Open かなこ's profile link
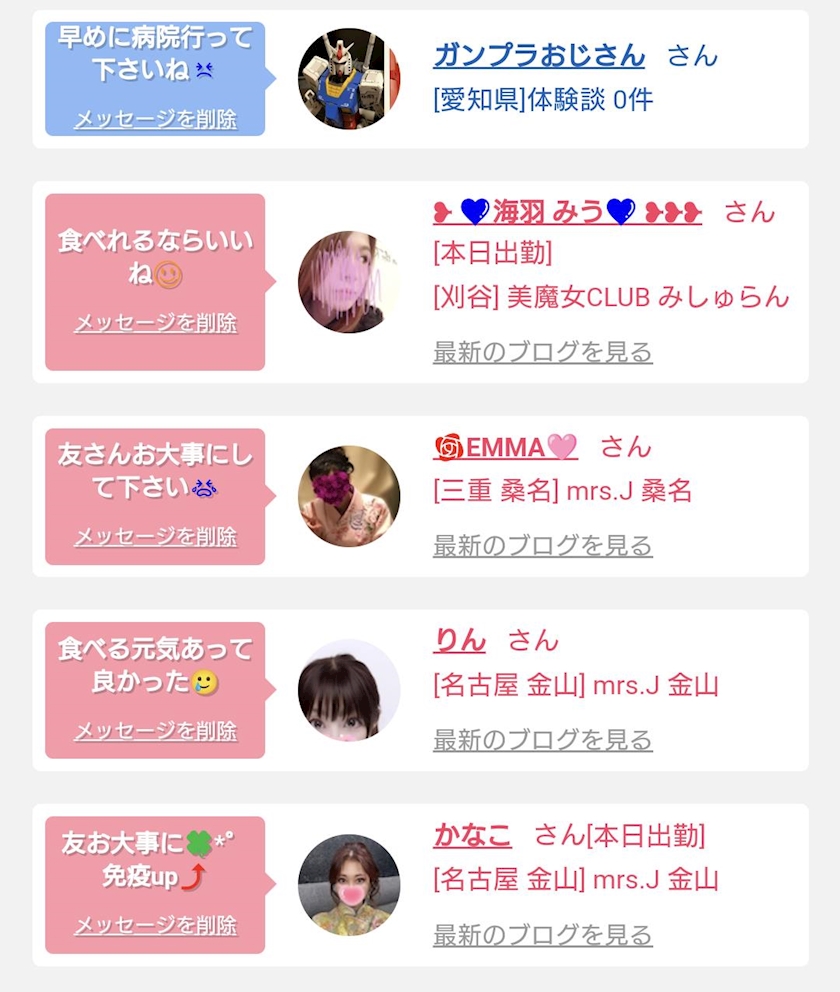840x992 pixels. point(472,835)
